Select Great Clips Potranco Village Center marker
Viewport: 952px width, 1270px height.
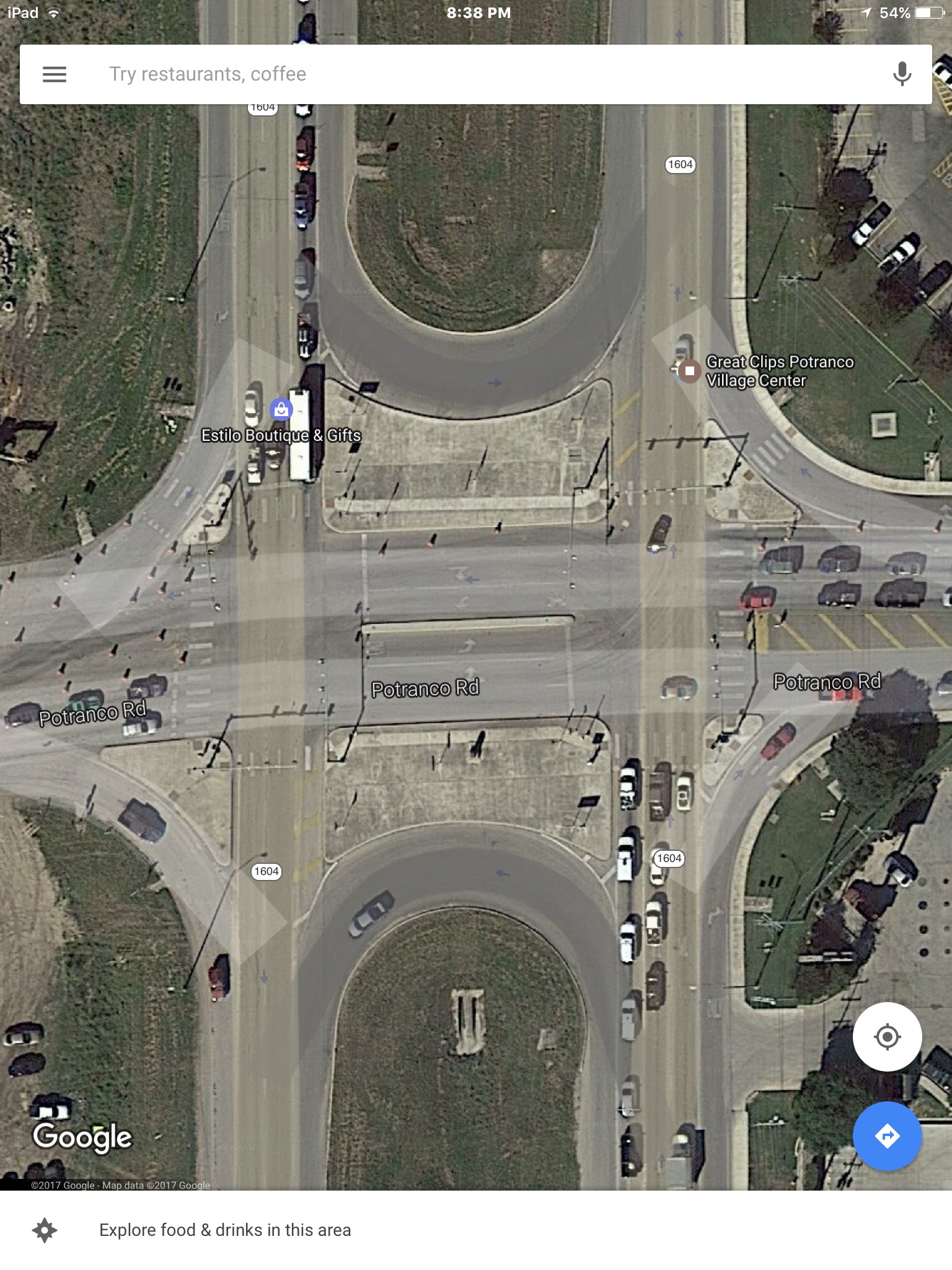pyautogui.click(x=689, y=370)
